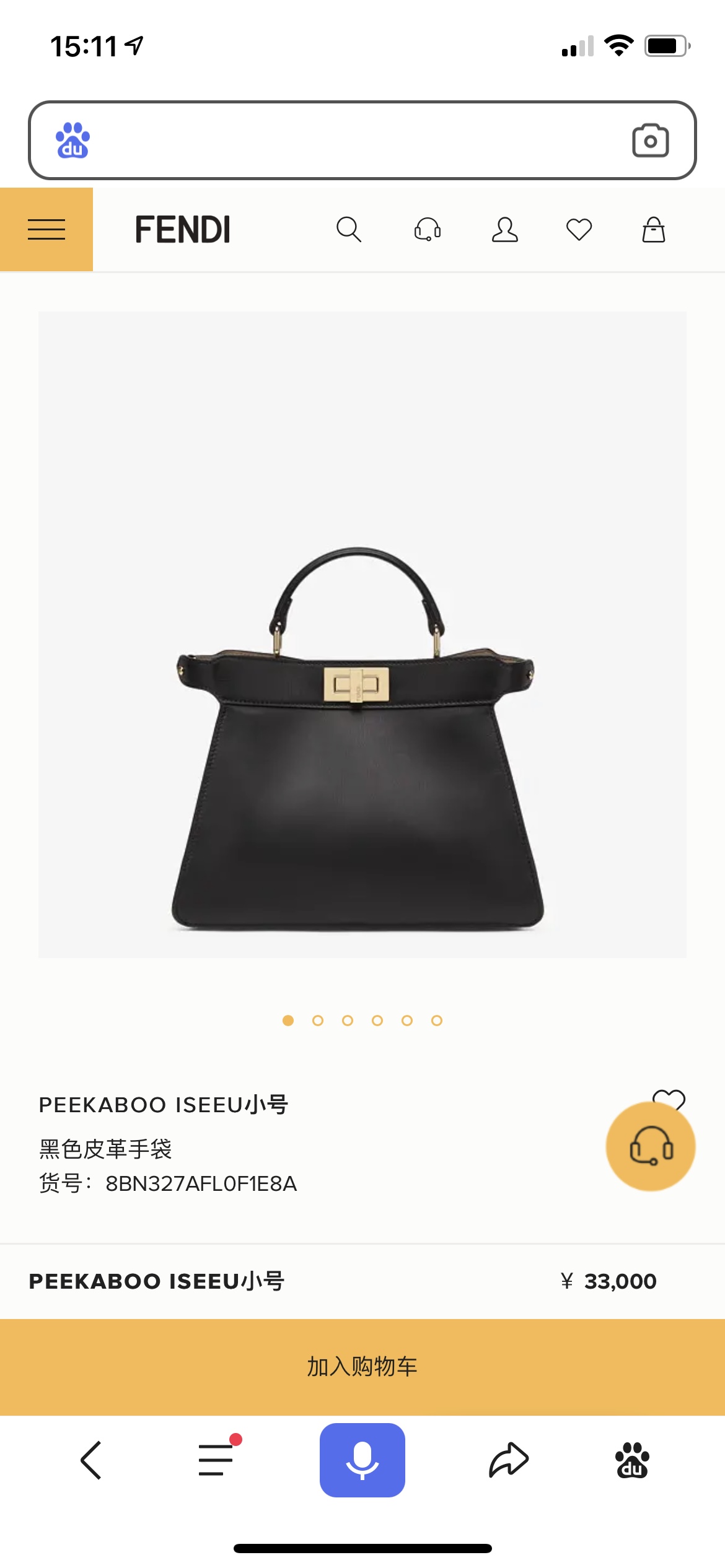Go back in the browser
Viewport: 725px width, 1568px height.
pos(90,1460)
